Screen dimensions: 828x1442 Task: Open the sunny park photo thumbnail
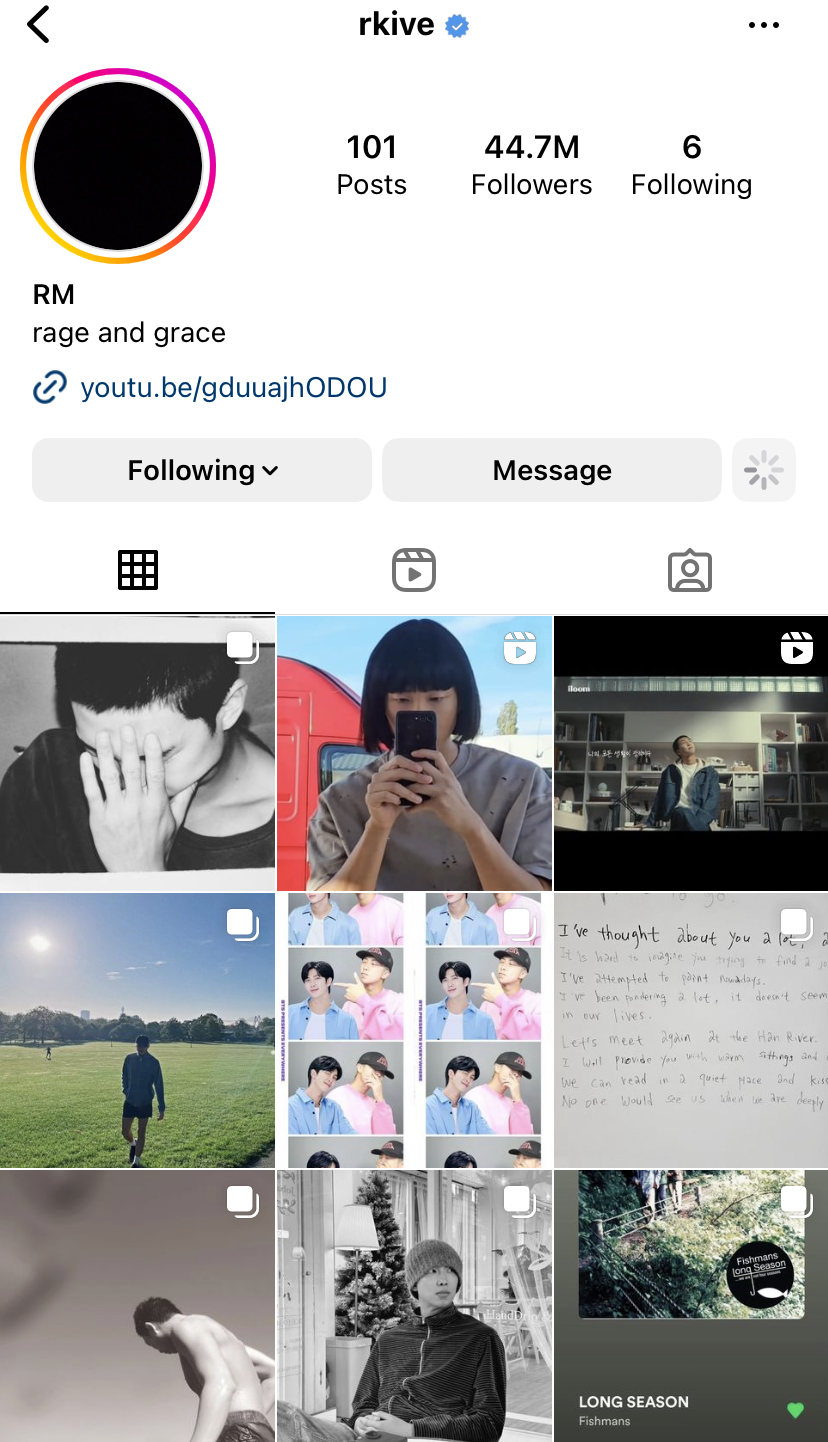138,1029
